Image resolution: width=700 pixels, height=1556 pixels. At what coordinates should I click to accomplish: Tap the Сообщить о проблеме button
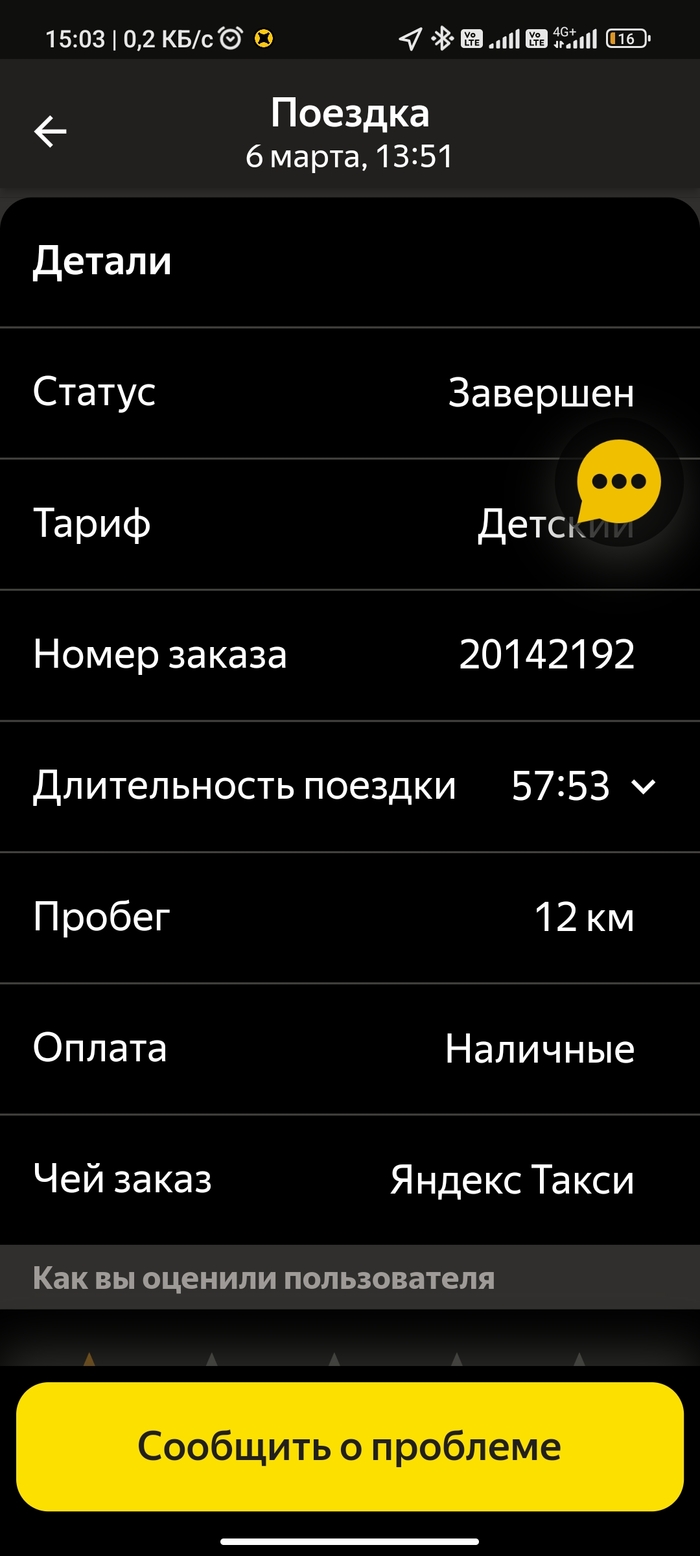pos(350,1446)
